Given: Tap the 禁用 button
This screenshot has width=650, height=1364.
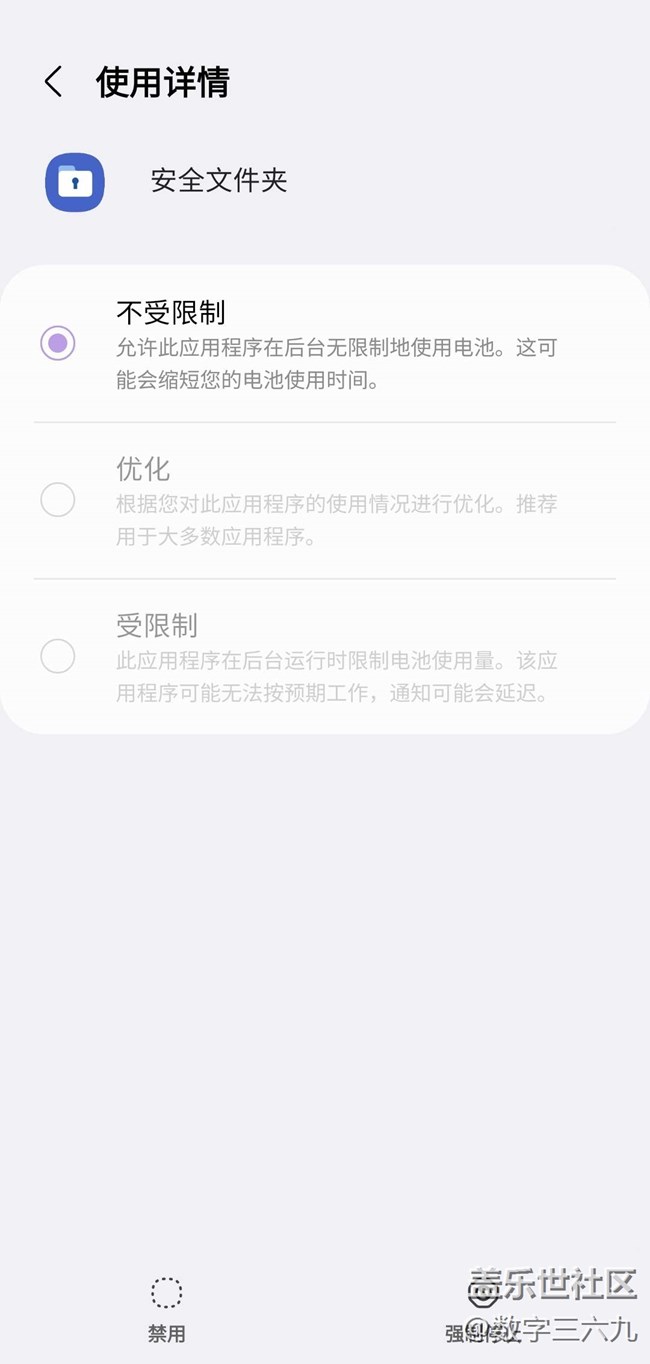Looking at the screenshot, I should click(167, 1308).
